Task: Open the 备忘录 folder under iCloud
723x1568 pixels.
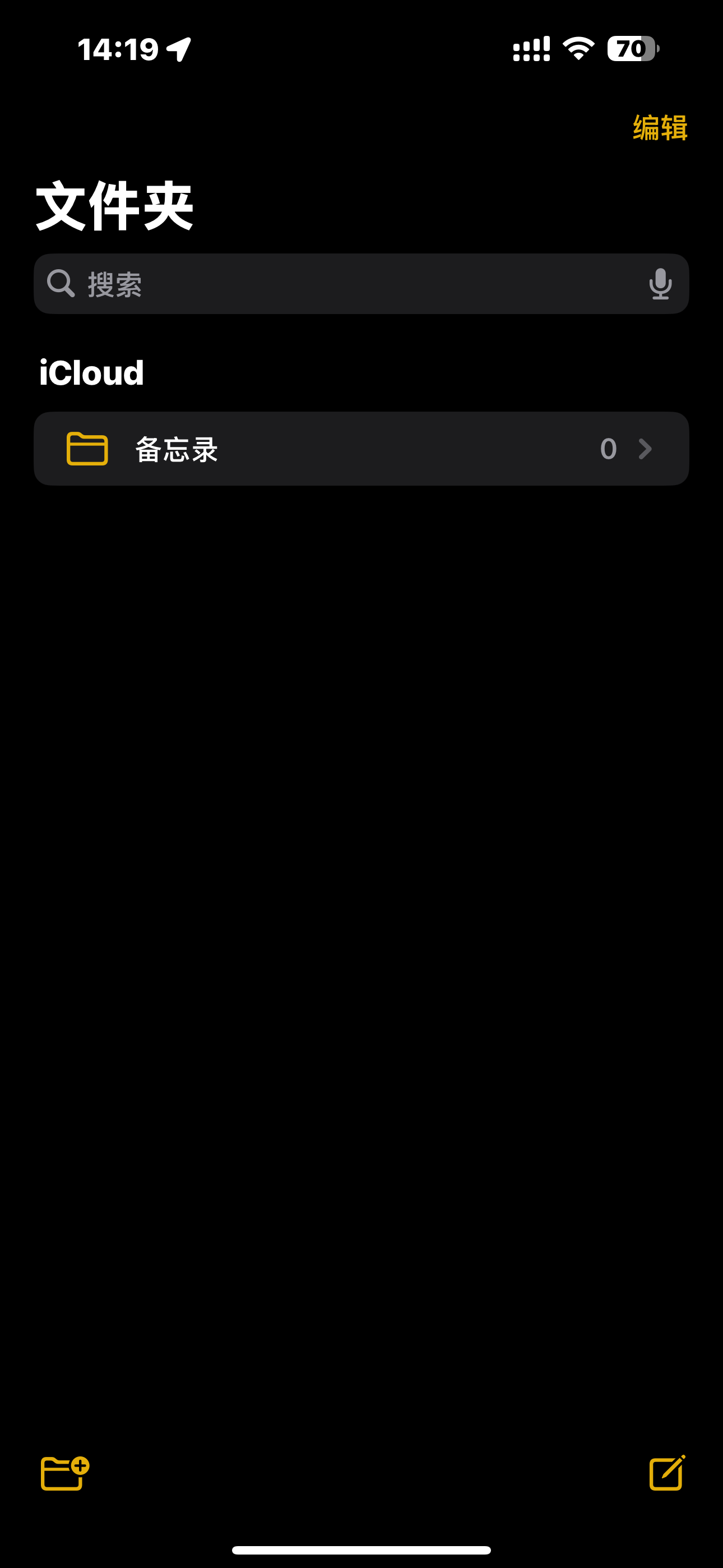Action: (361, 449)
